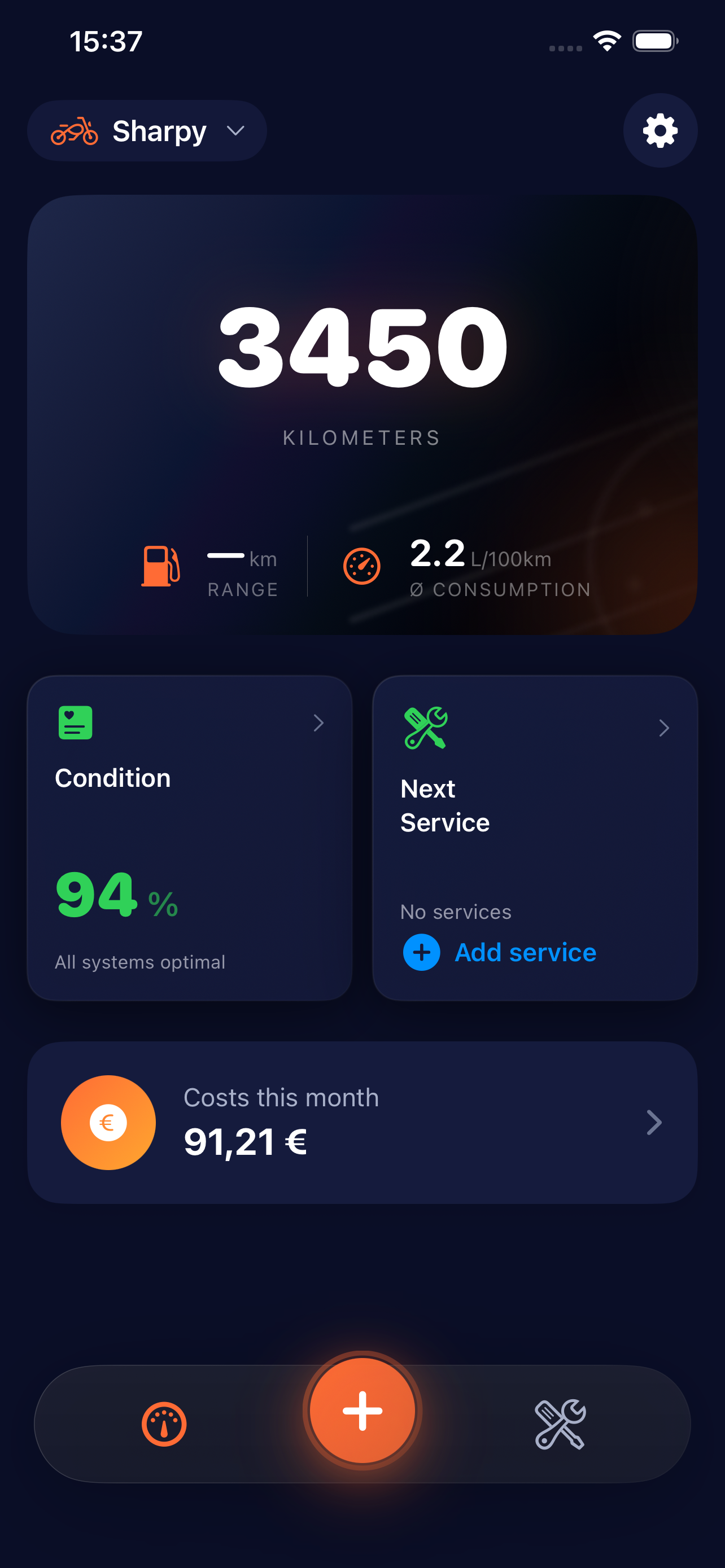Open the settings gear icon

point(660,130)
